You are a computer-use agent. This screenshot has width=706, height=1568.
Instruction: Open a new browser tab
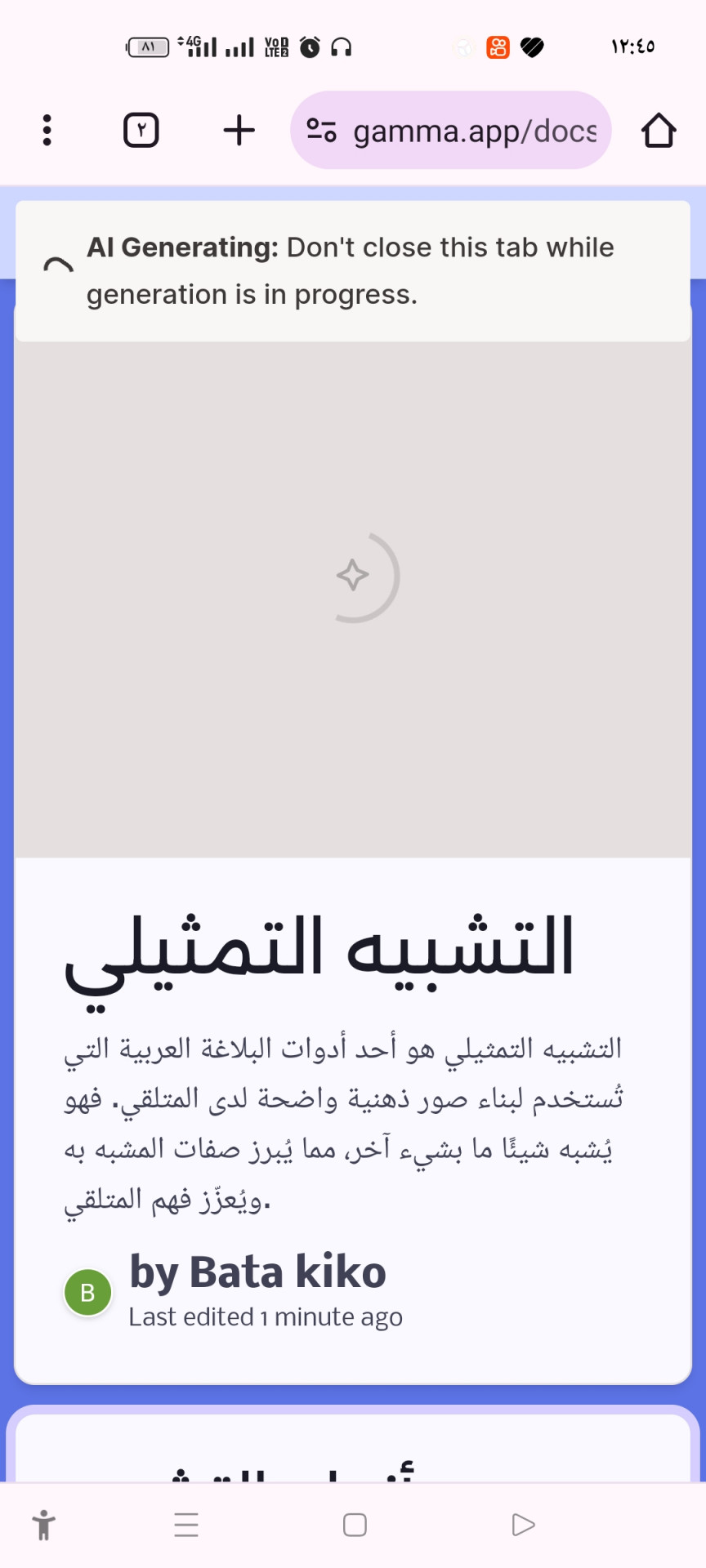point(239,131)
